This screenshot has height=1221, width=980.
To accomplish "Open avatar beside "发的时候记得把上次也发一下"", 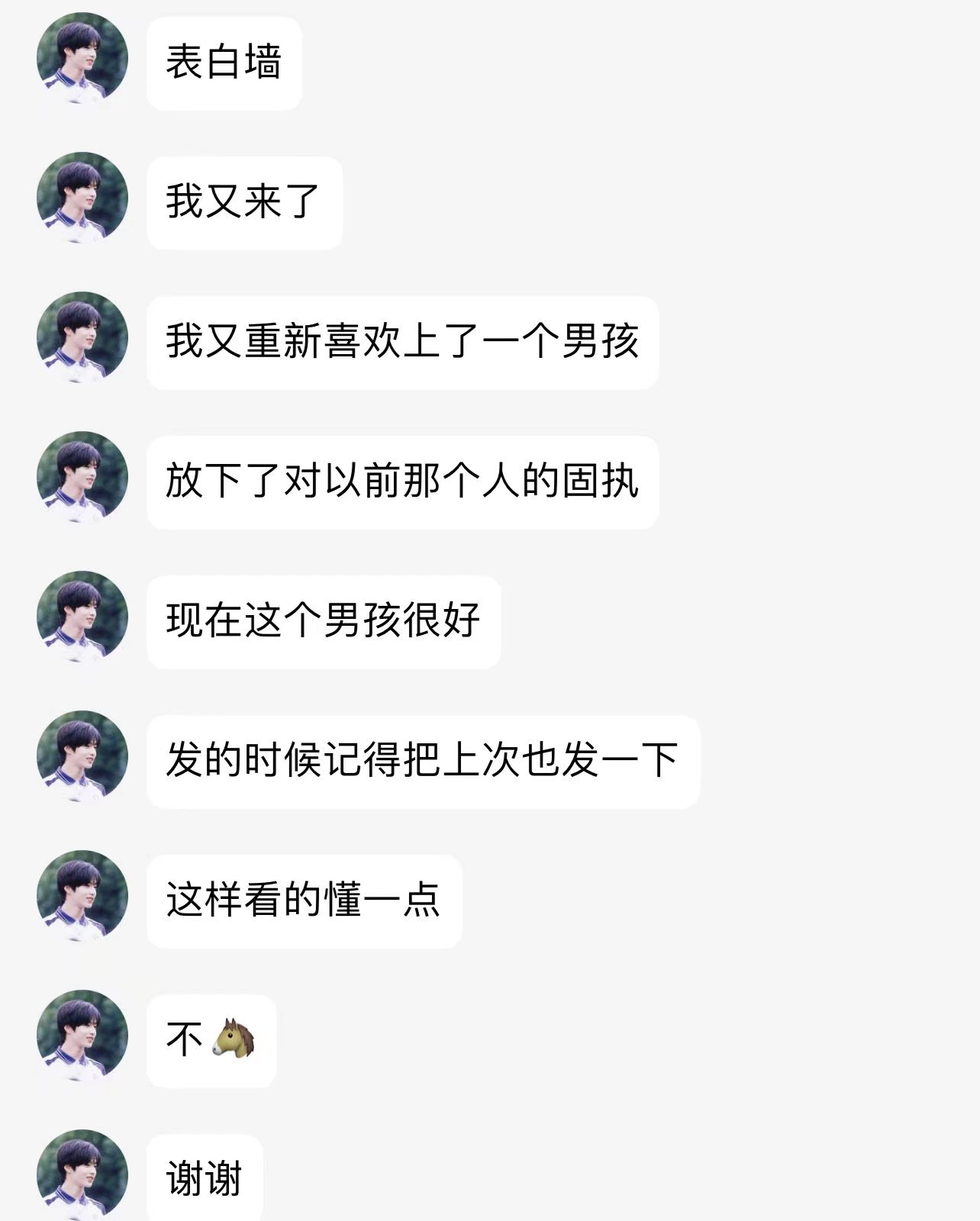I will 82,757.
